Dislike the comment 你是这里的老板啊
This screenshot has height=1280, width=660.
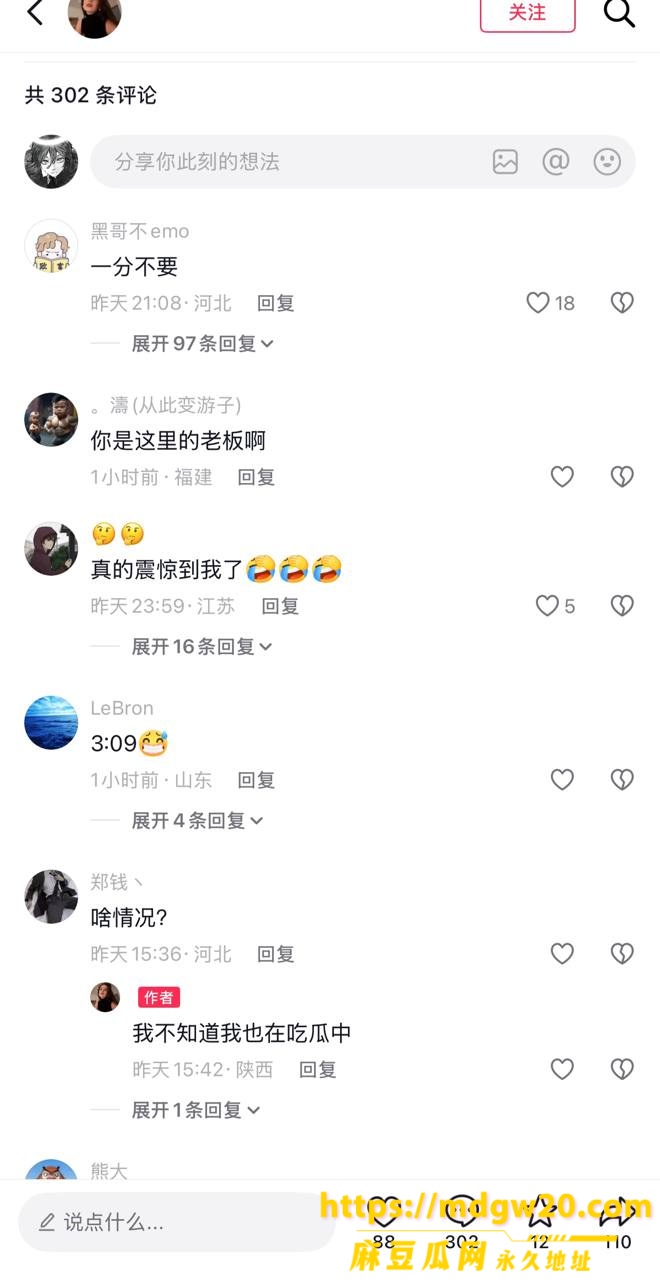622,477
